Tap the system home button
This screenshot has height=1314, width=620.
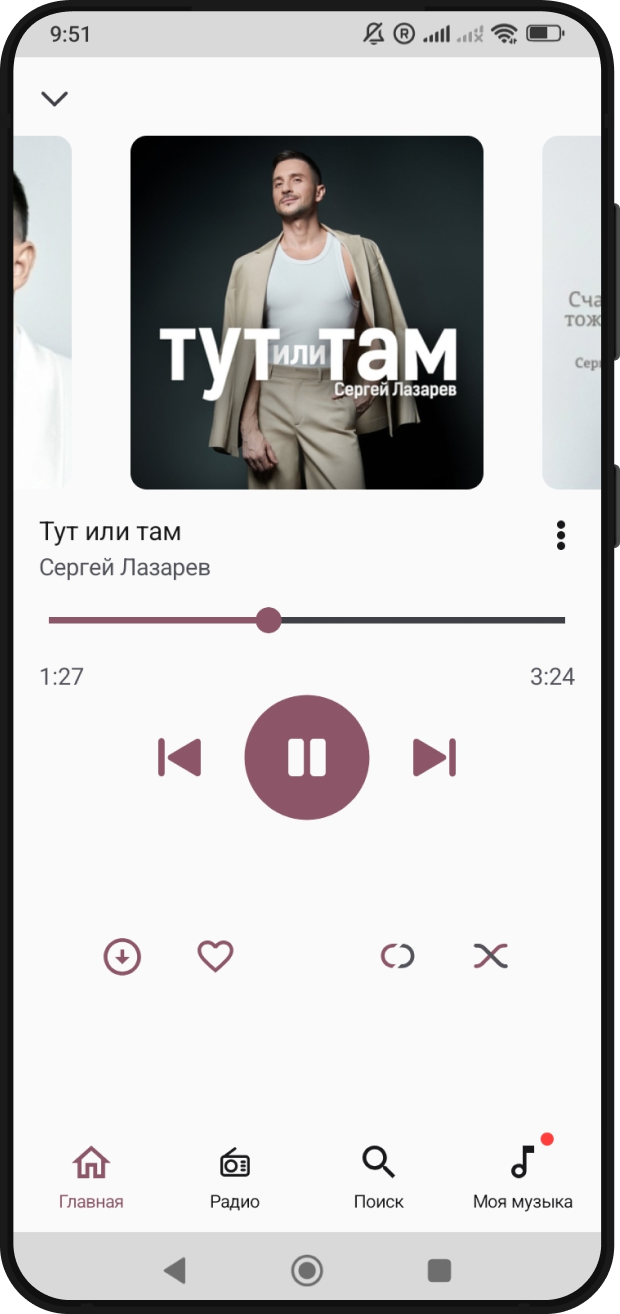[x=307, y=1270]
